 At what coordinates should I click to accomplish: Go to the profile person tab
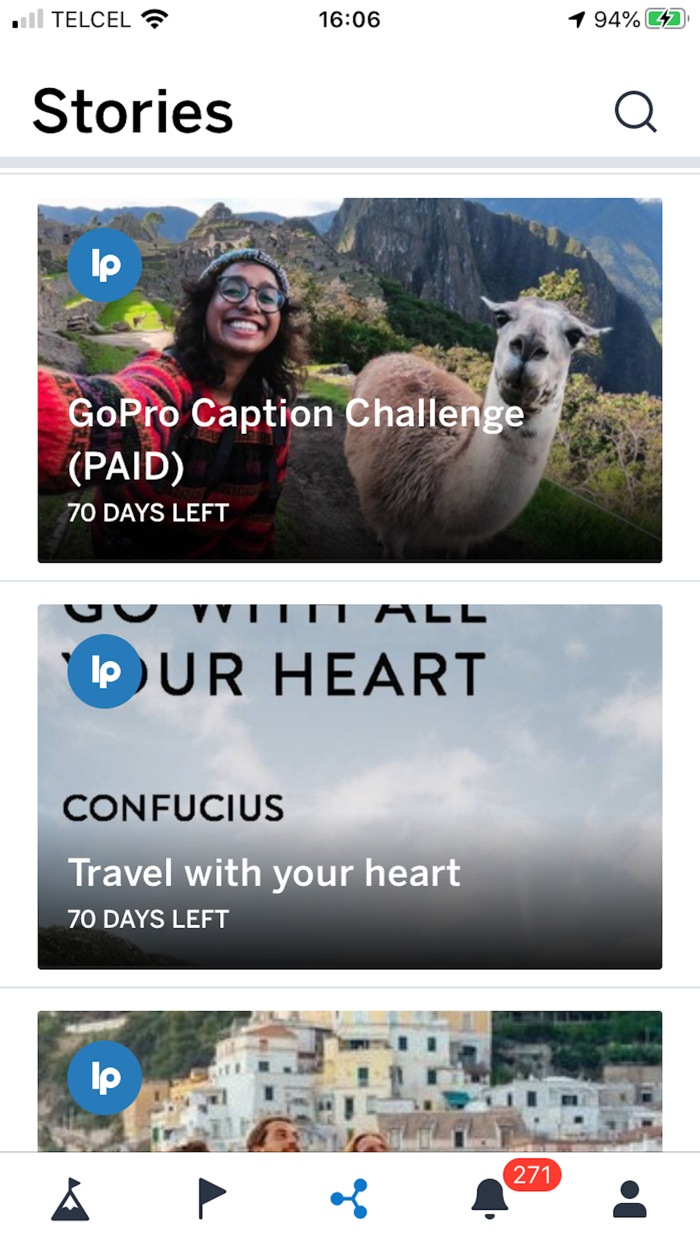tap(629, 1198)
